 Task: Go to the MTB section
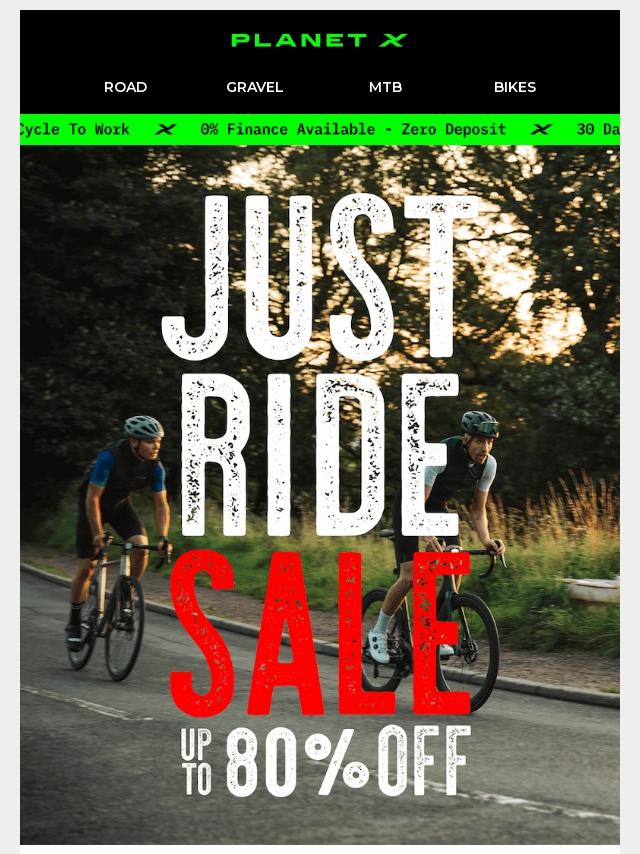(x=385, y=87)
